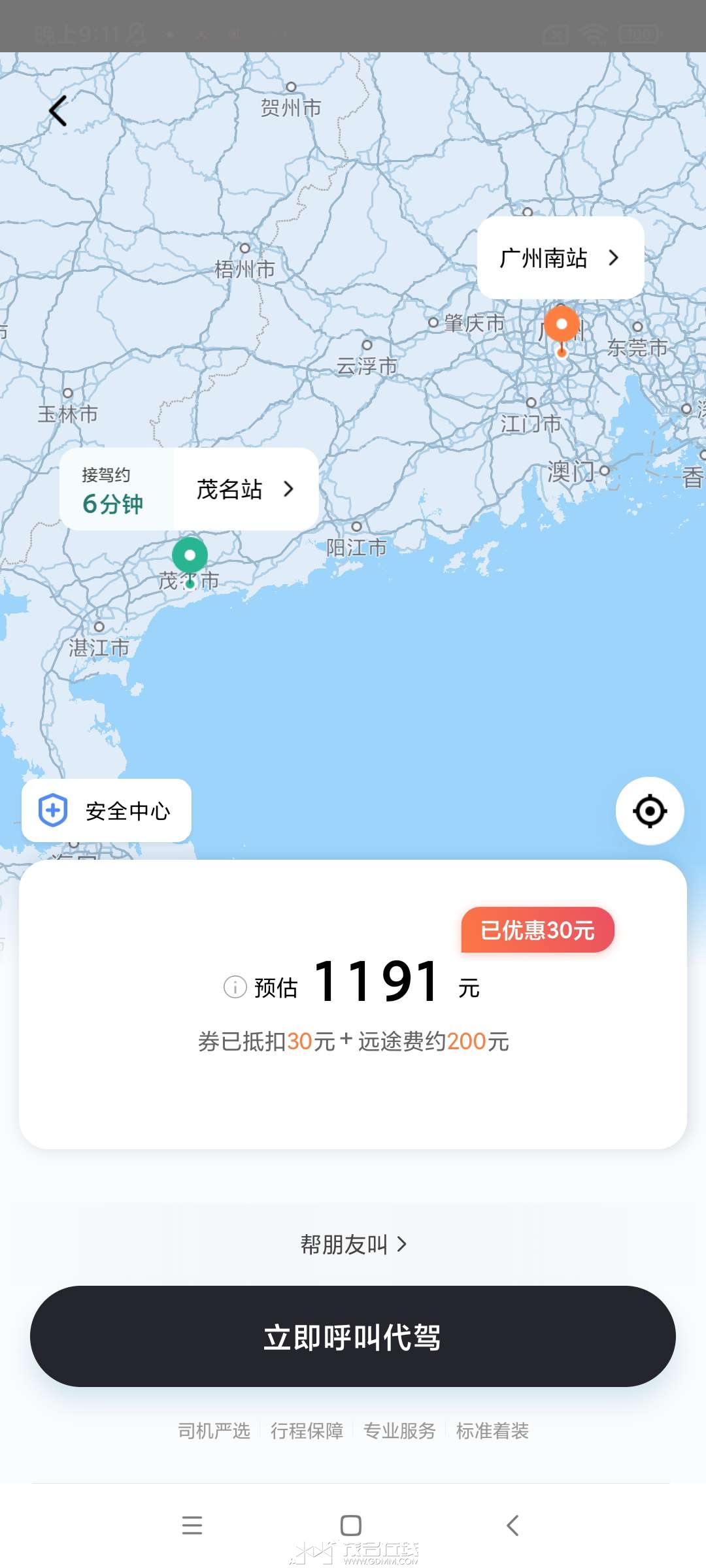This screenshot has height=1568, width=706.
Task: Change the pickup point 茂名站
Action: point(246,489)
